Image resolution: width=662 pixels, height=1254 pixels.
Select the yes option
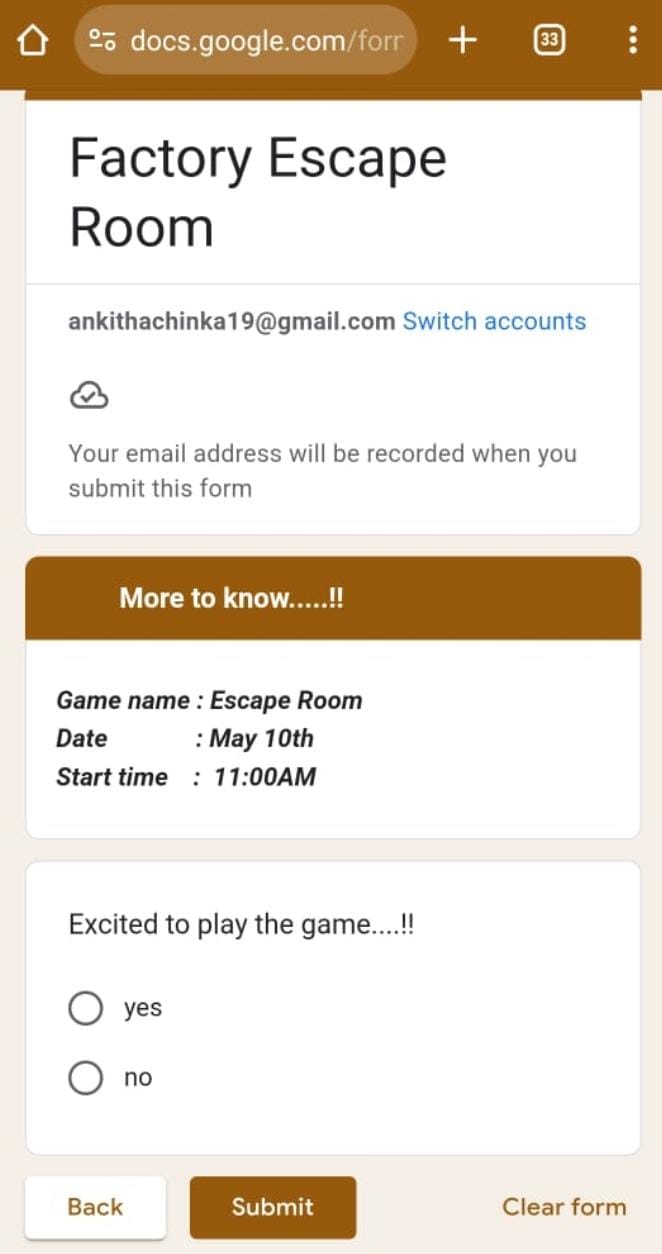[x=86, y=1008]
